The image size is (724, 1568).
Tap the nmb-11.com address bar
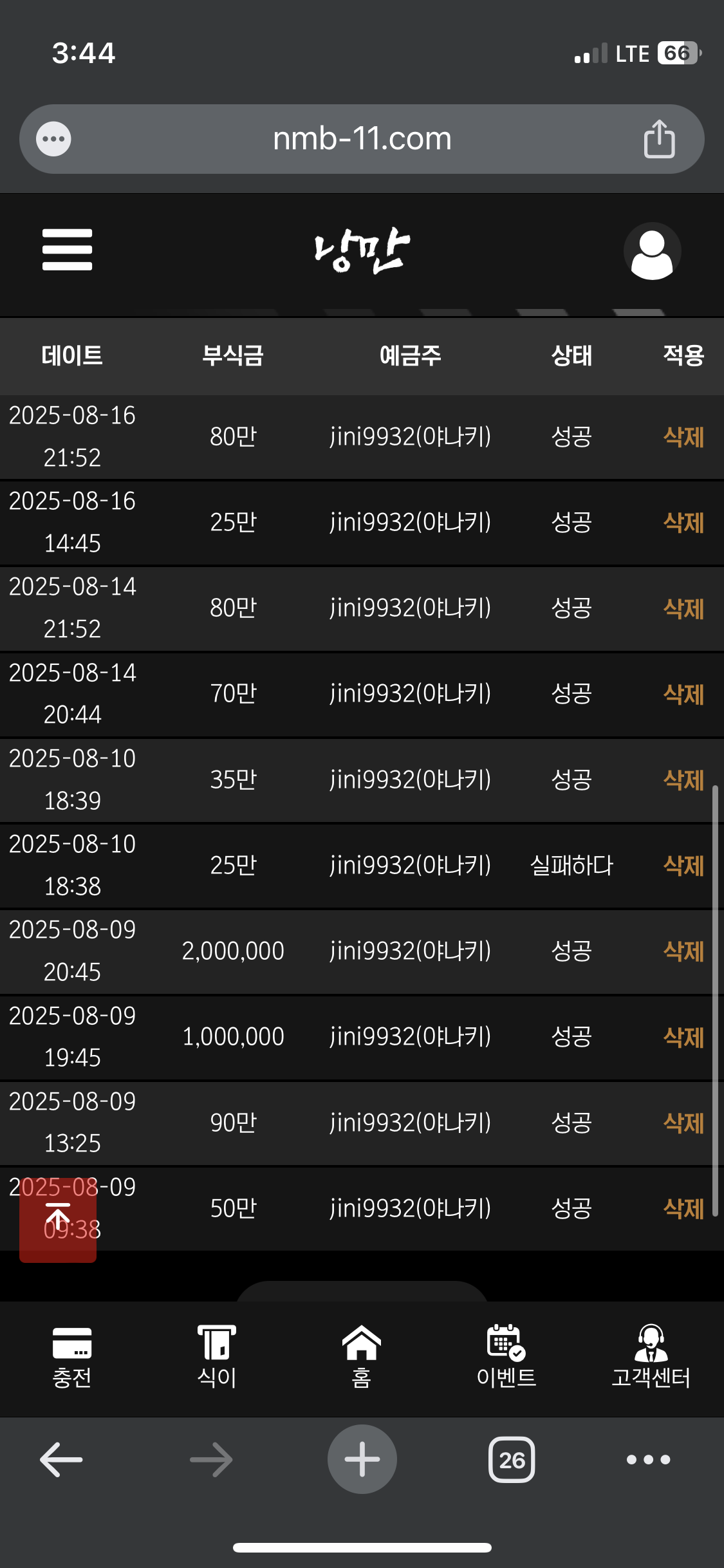click(x=362, y=139)
